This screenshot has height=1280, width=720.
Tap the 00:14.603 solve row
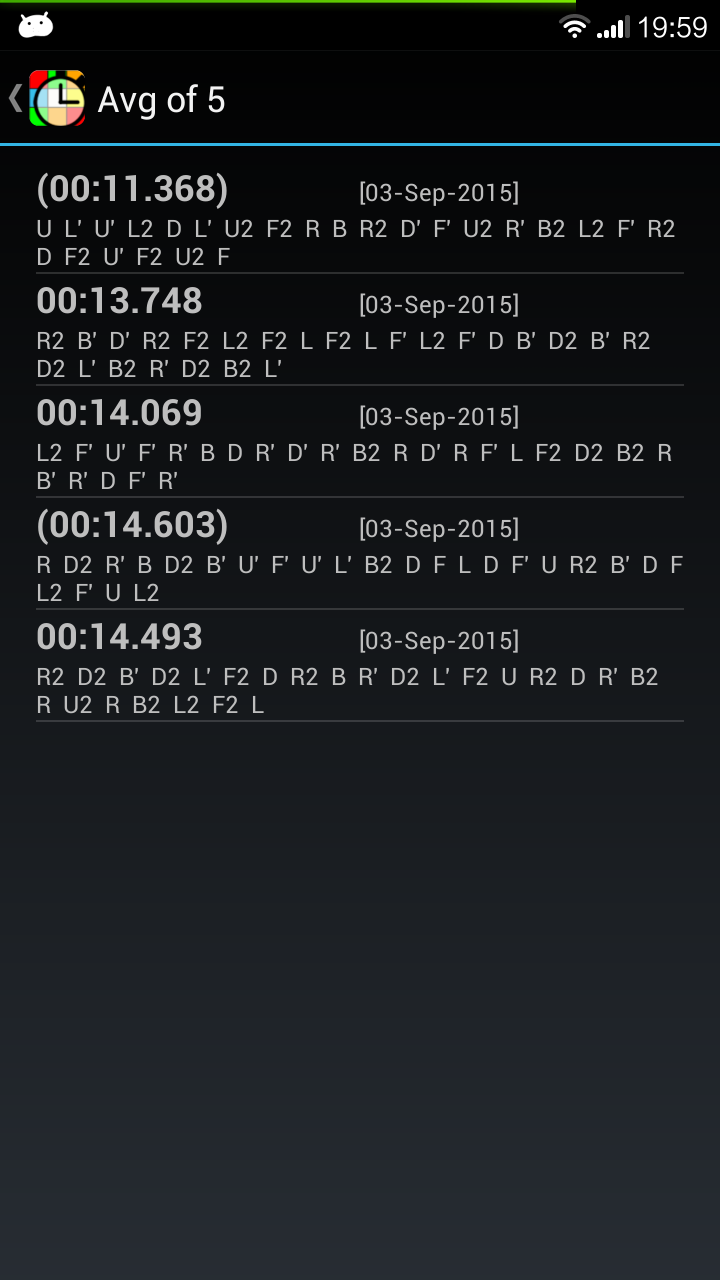click(360, 553)
